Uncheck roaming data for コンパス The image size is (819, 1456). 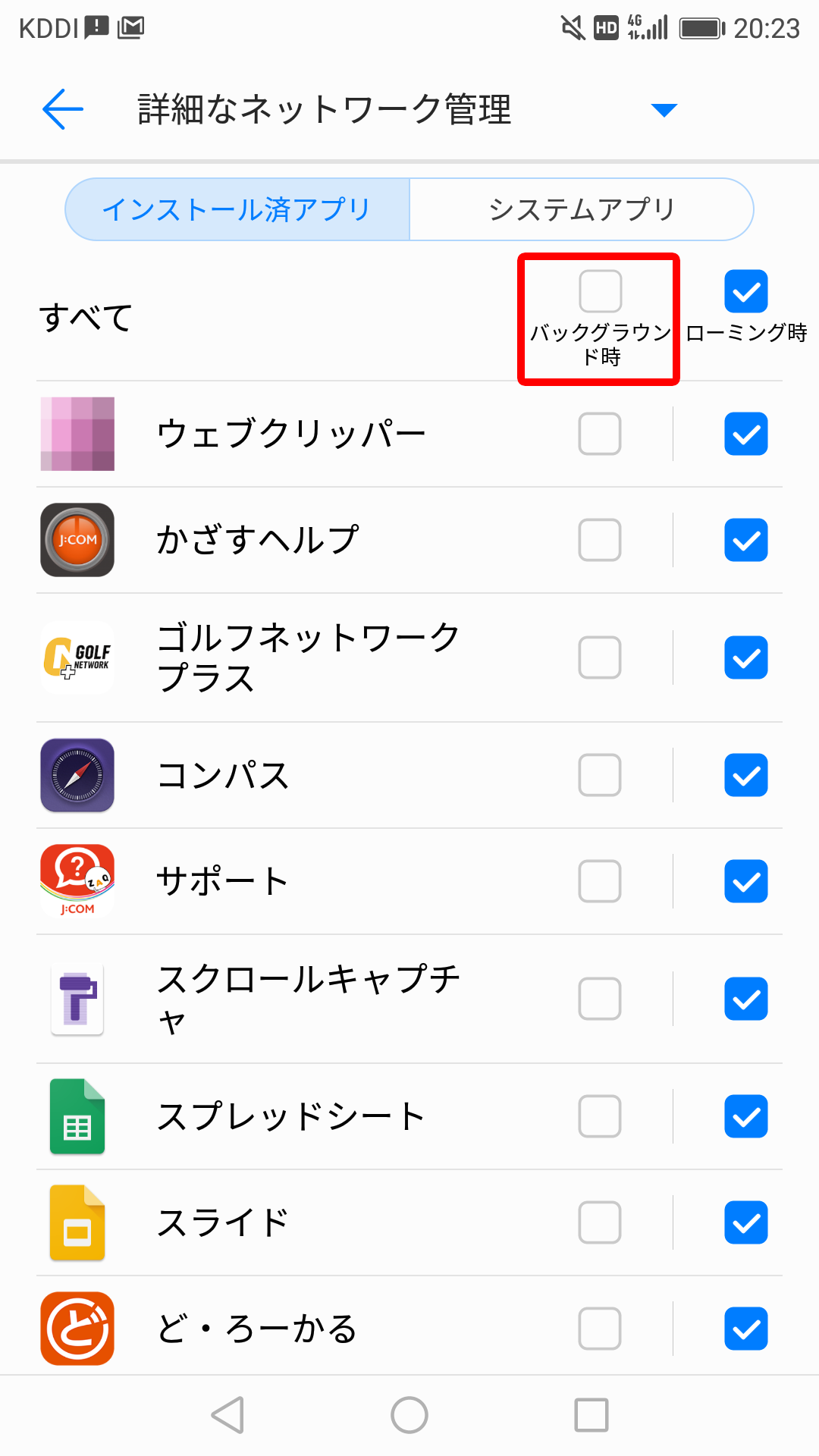(746, 775)
